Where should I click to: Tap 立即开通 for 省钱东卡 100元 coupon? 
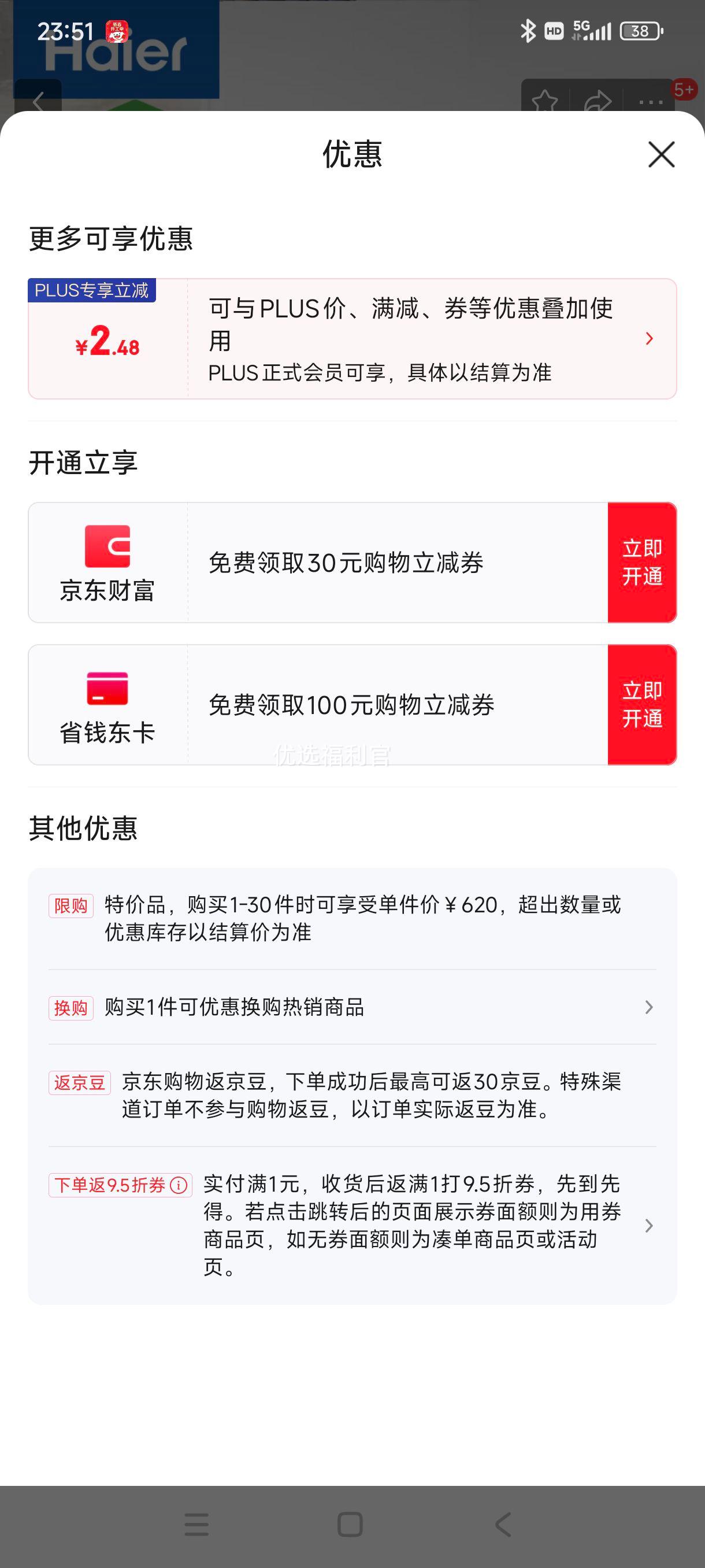coord(641,705)
